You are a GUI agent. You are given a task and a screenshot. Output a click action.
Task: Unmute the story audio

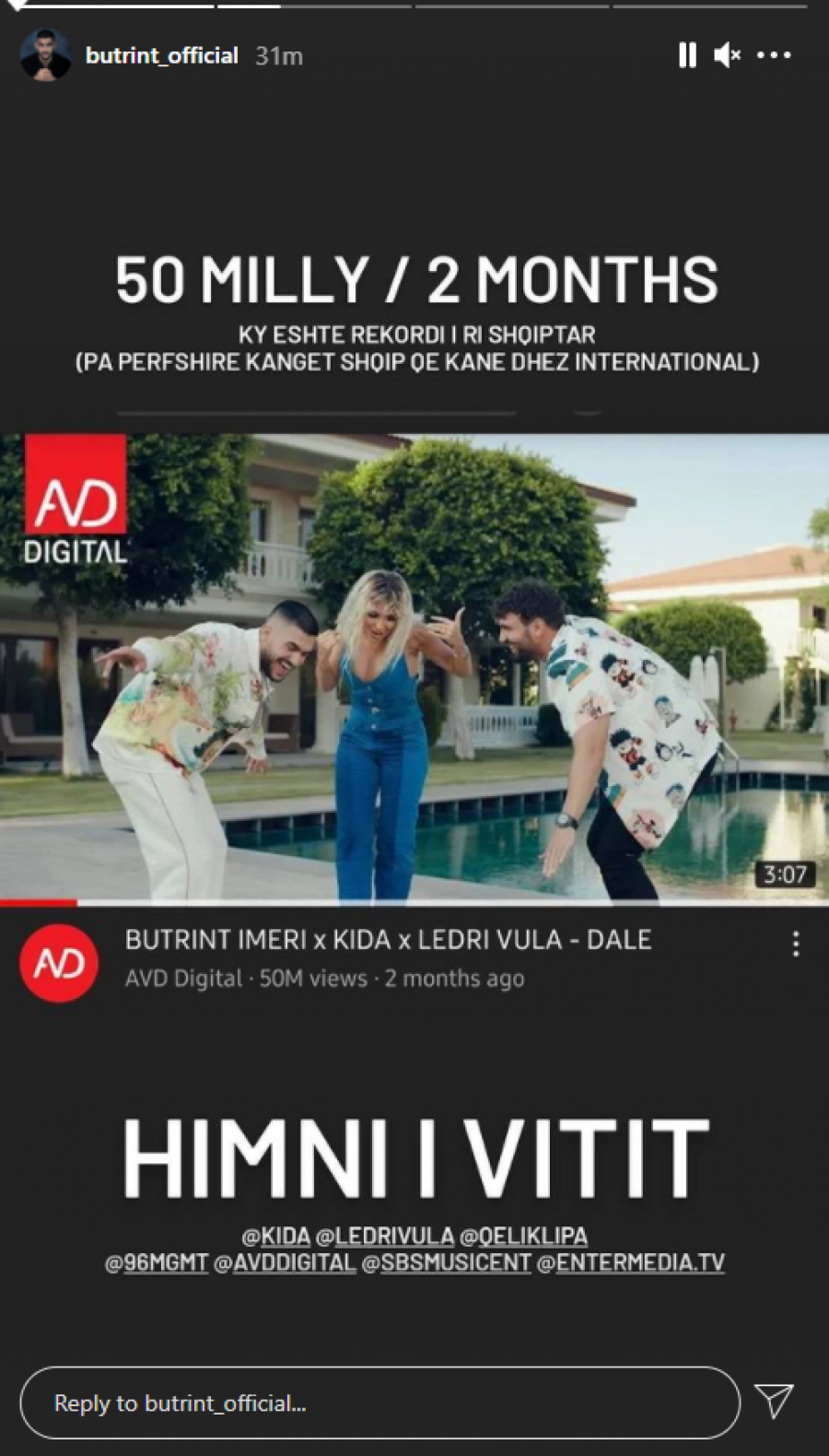[x=727, y=55]
